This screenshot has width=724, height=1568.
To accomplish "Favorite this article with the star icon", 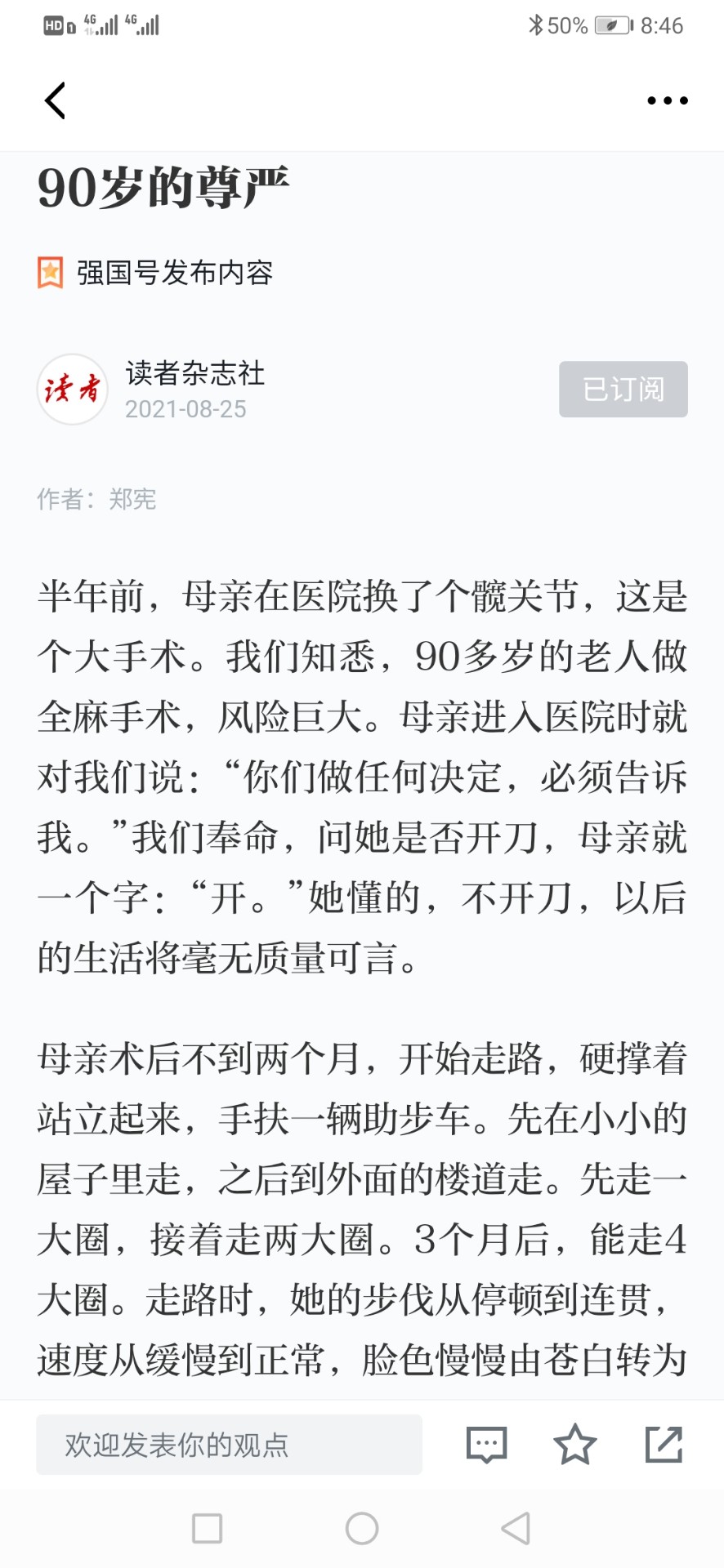I will tap(575, 1444).
